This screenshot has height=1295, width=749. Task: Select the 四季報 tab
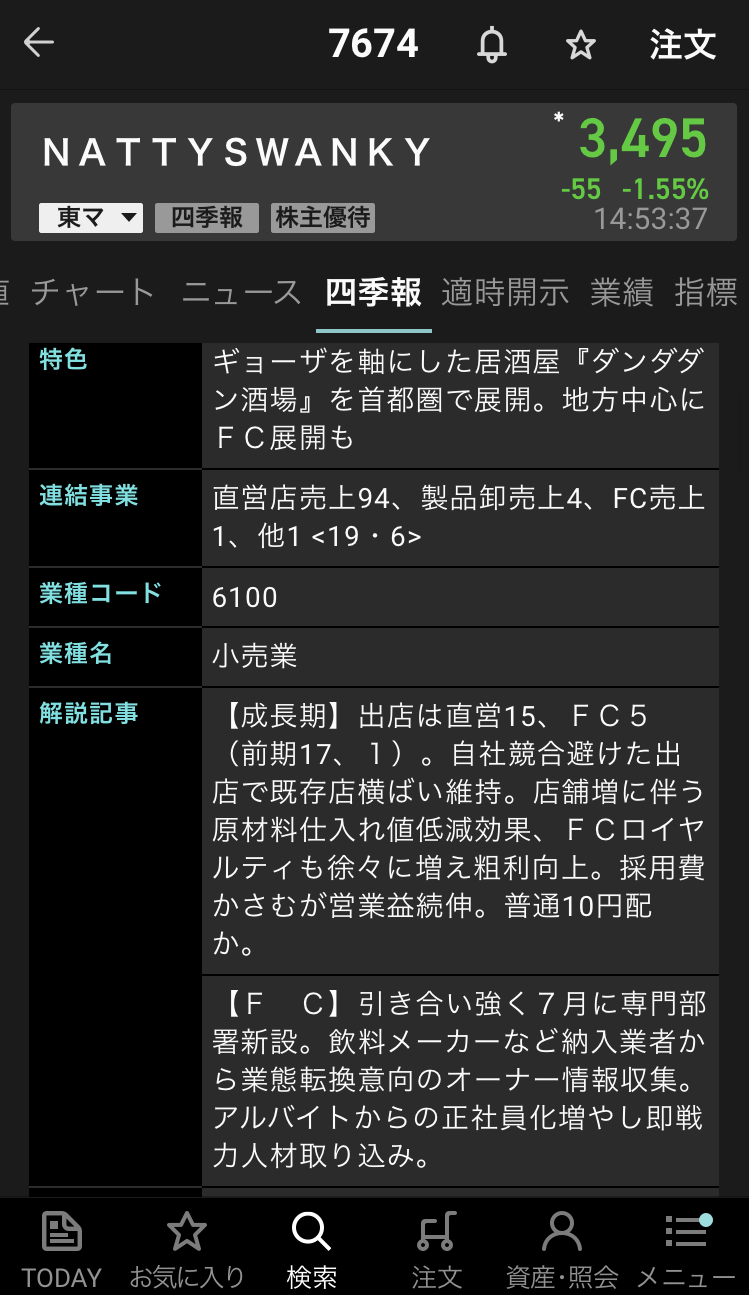373,293
